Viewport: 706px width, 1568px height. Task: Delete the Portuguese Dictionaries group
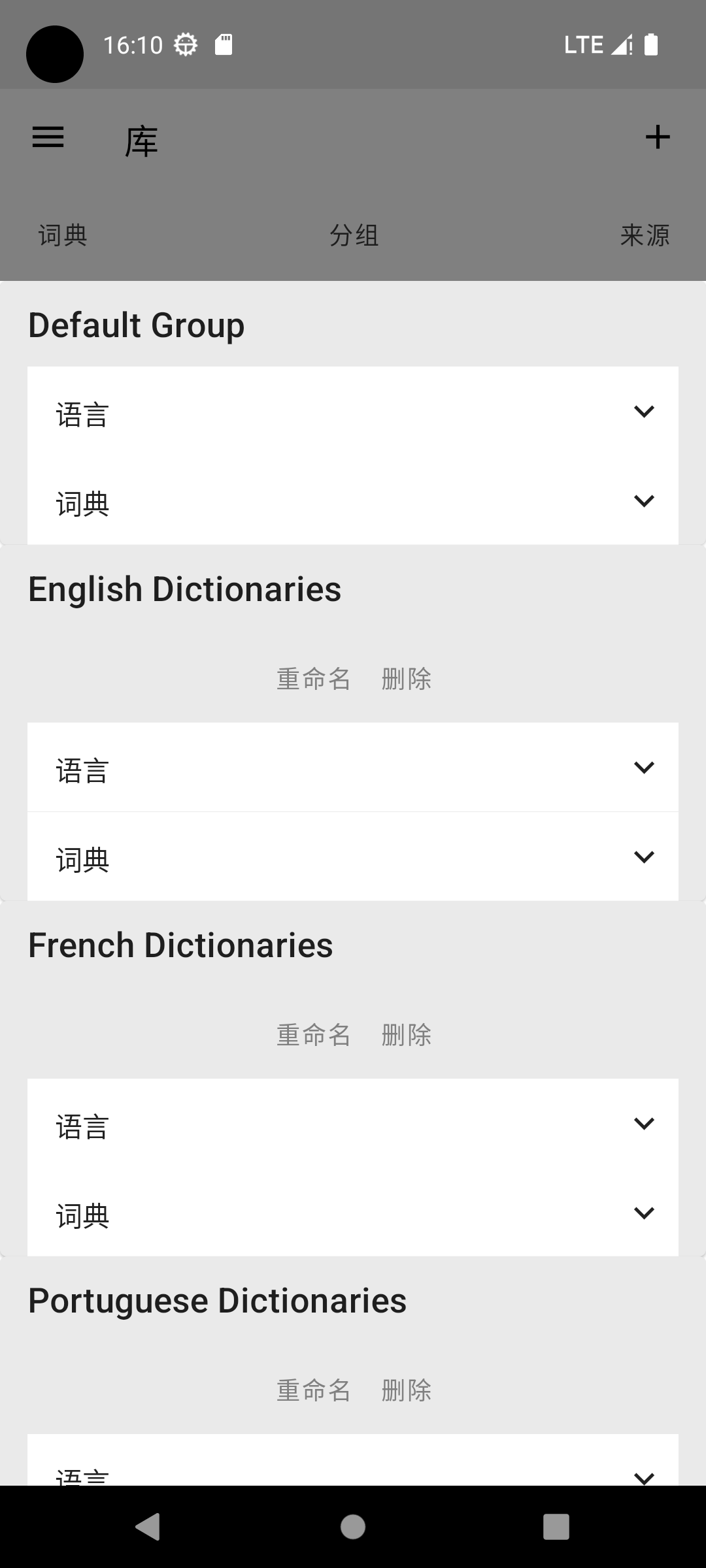coord(407,1390)
